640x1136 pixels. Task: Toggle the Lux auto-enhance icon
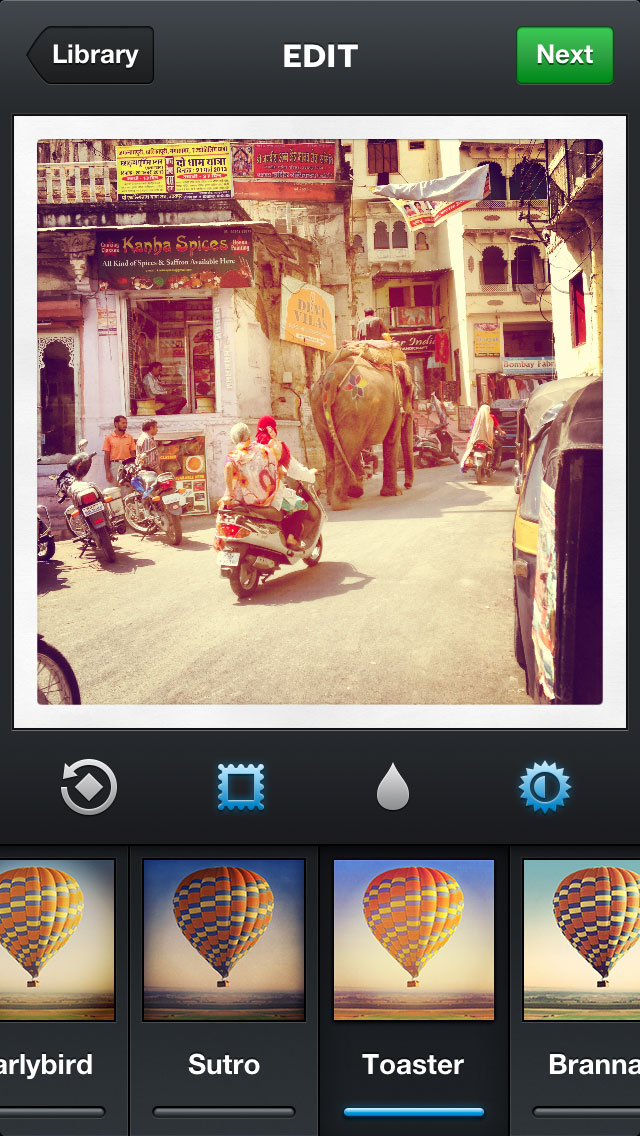pos(544,787)
